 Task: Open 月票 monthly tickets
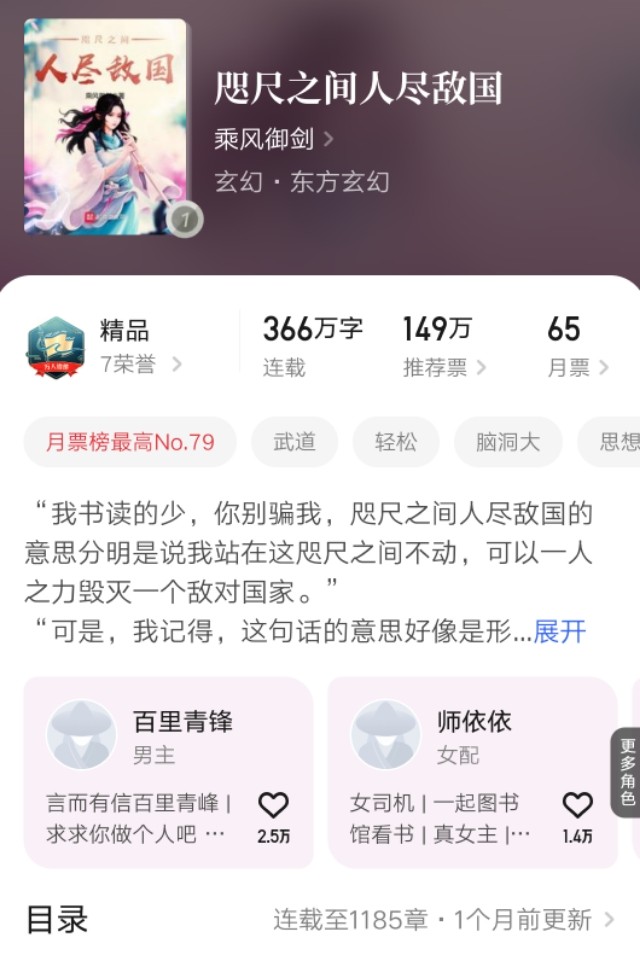tap(577, 367)
